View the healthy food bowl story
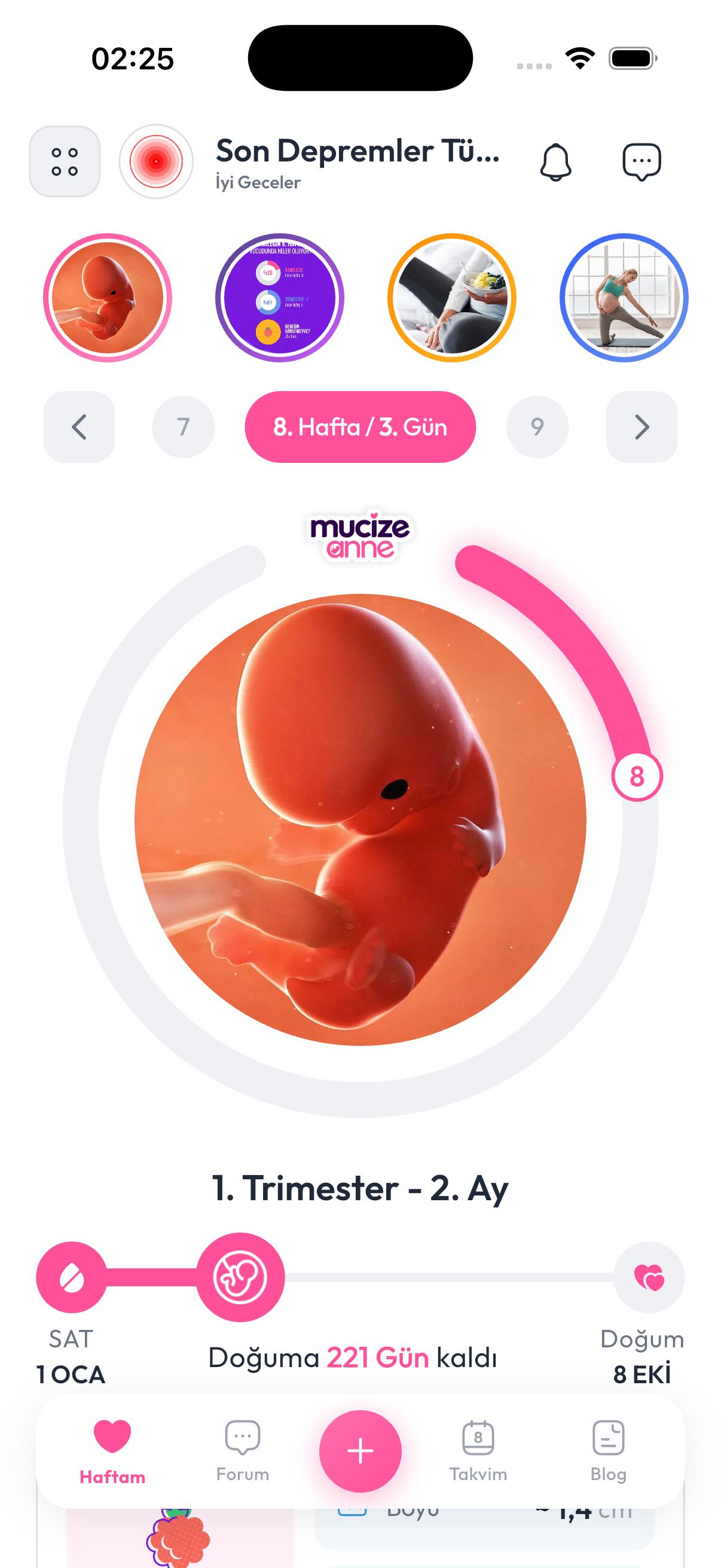The image size is (721, 1568). click(x=451, y=298)
